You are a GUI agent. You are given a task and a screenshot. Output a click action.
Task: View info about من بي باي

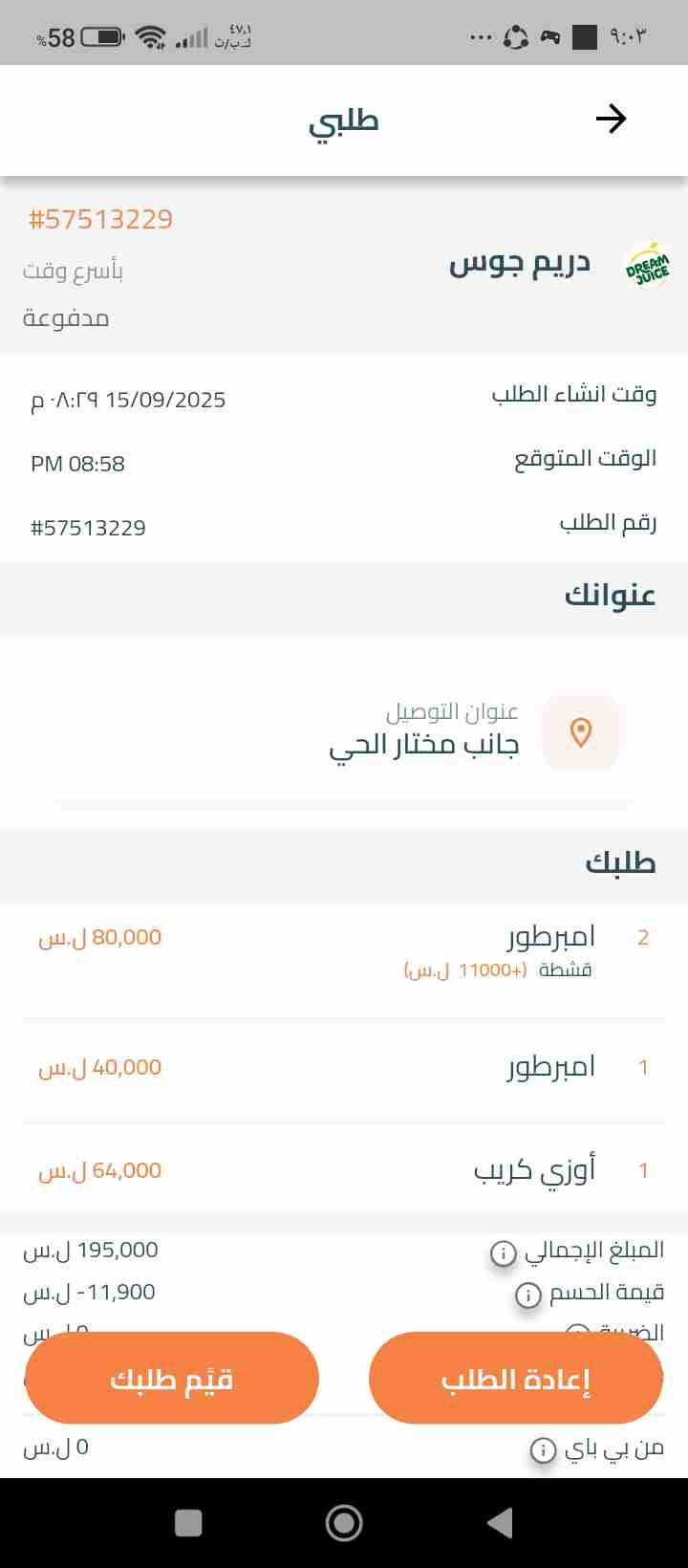click(543, 1450)
